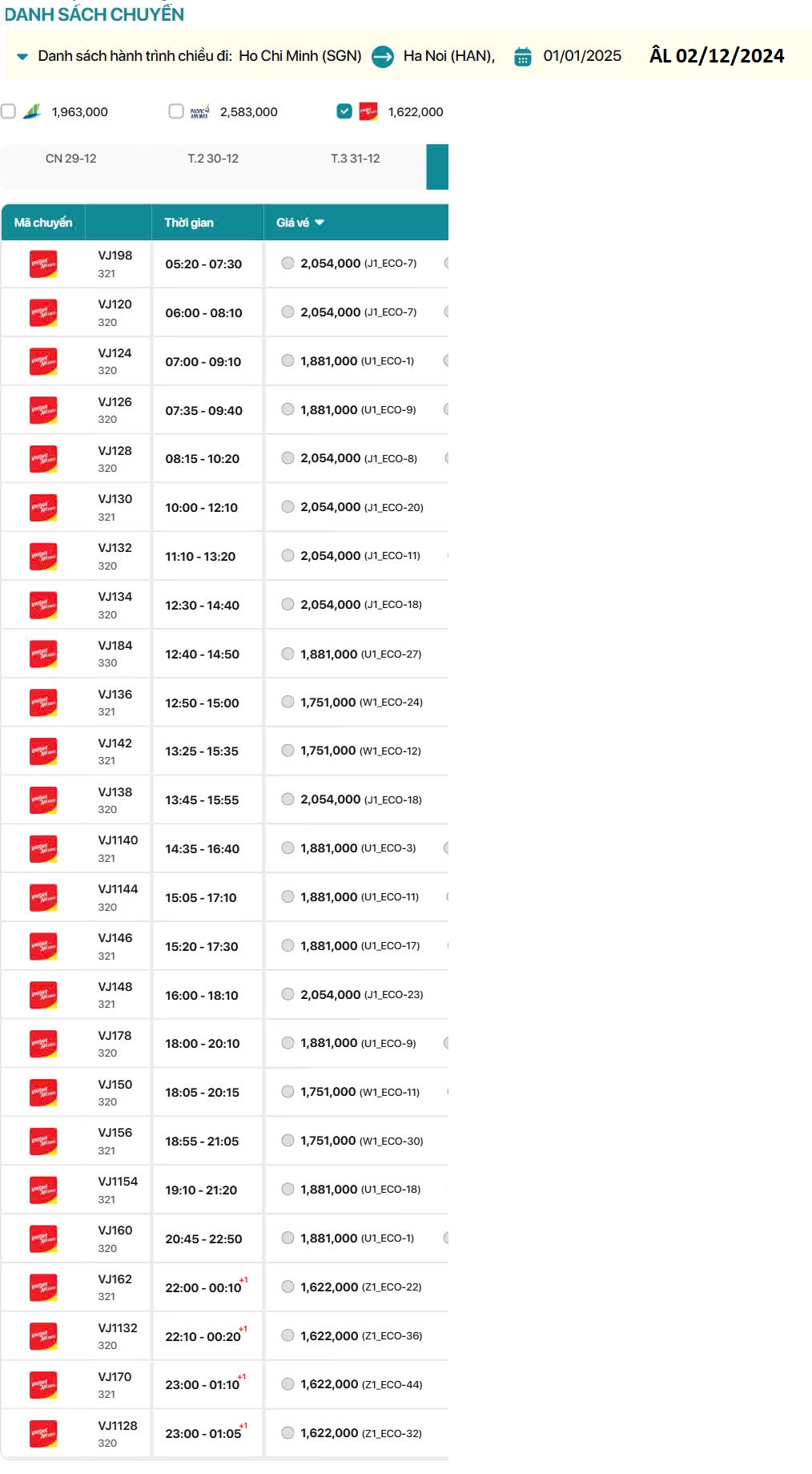812x1474 pixels.
Task: Select the 2,054,000 fare for flight VJ198
Action: [288, 263]
